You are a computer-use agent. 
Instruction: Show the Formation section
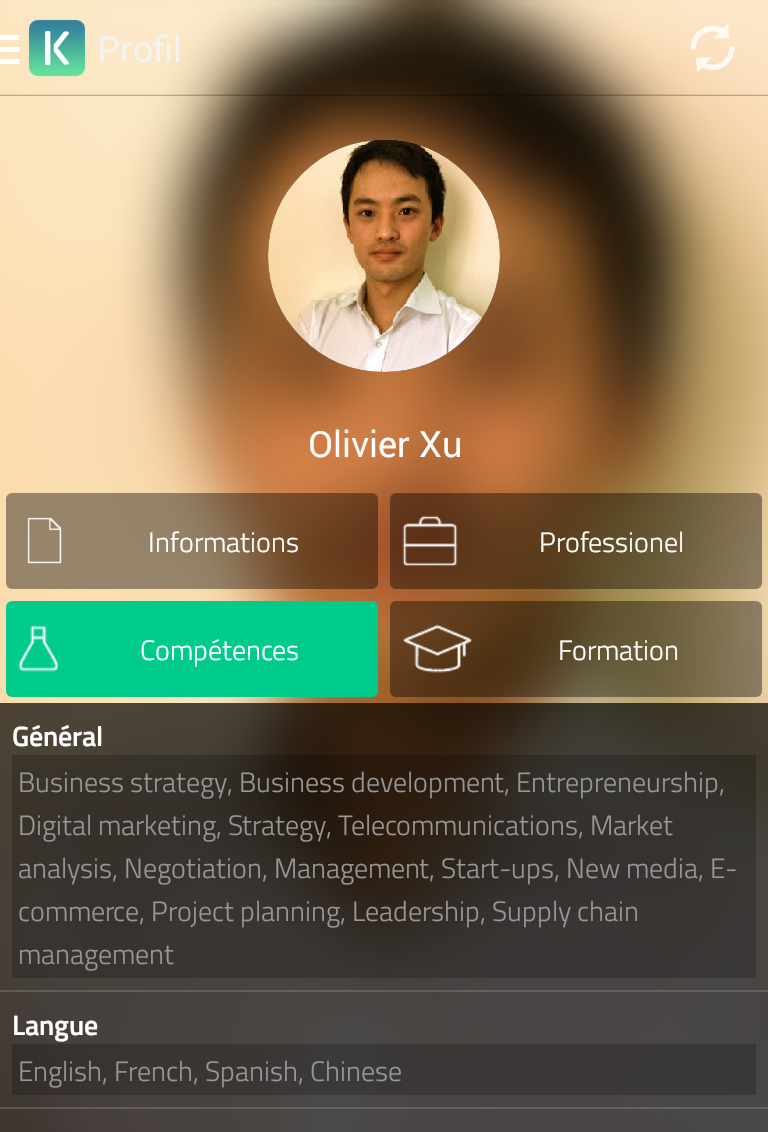576,649
